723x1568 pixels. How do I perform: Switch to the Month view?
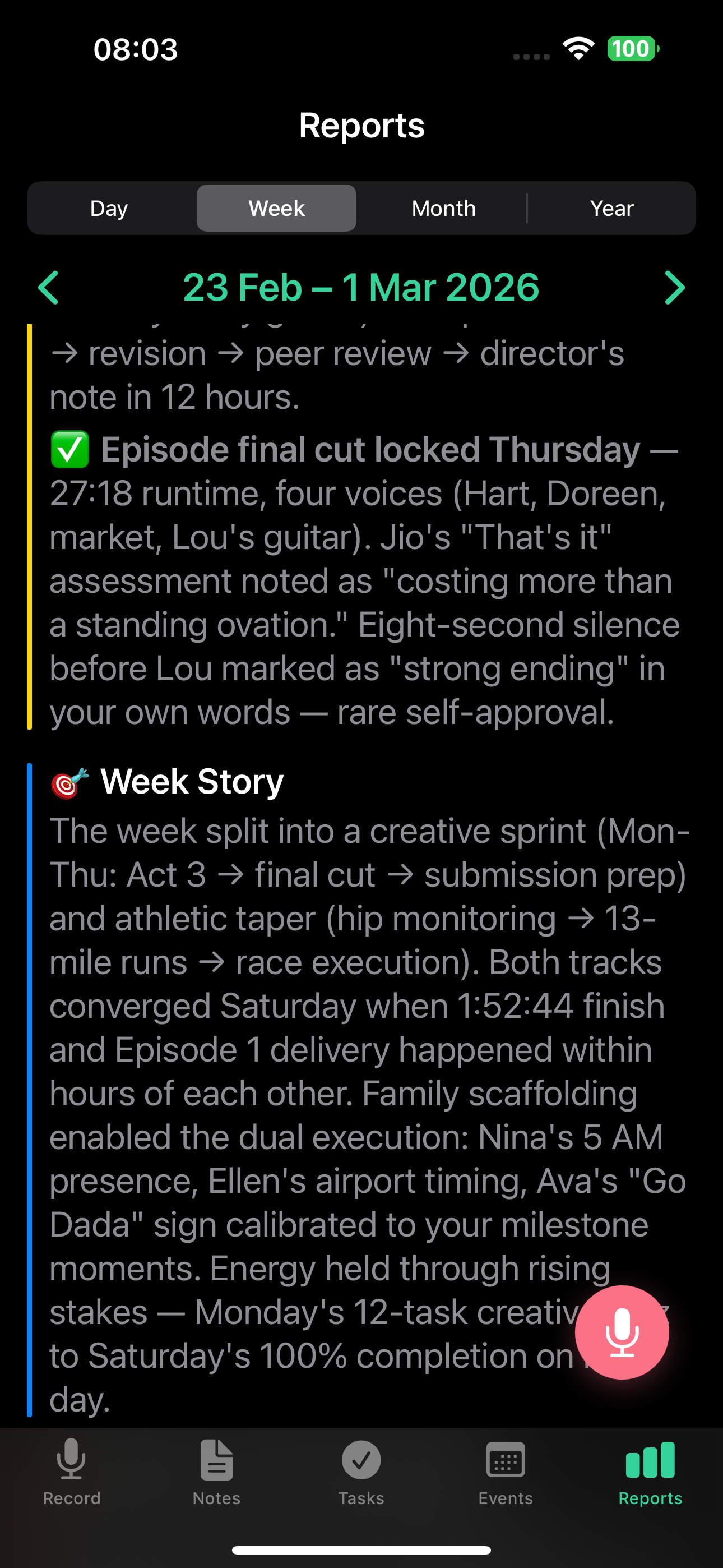point(444,207)
